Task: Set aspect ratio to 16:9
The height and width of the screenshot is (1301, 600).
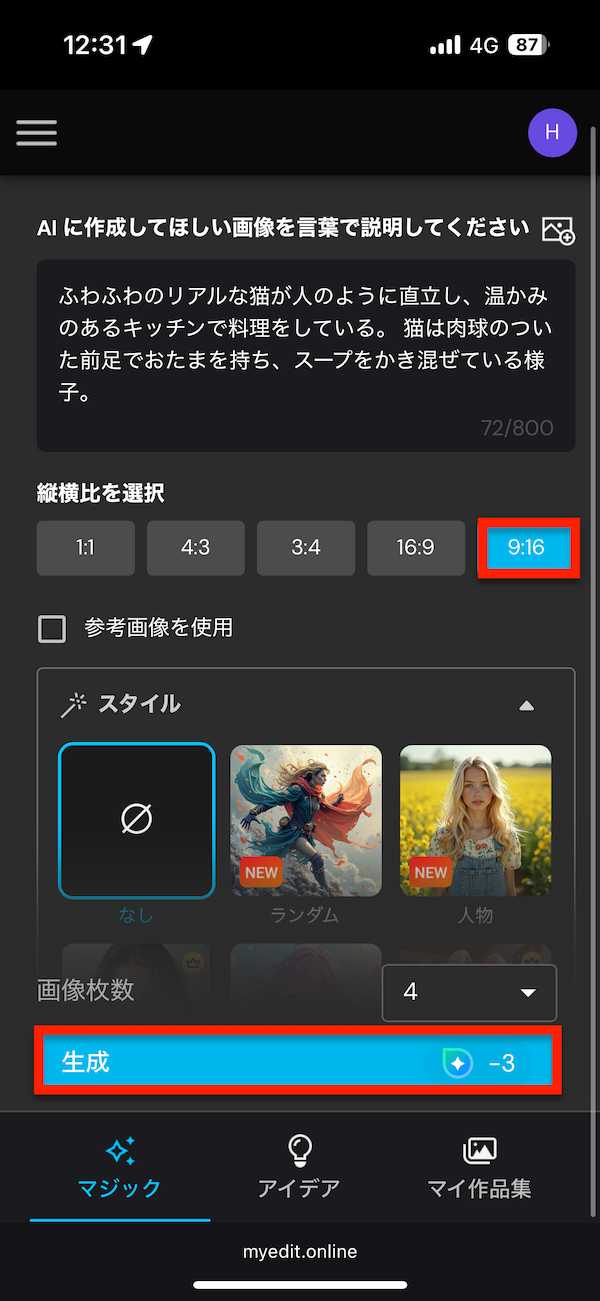Action: point(415,548)
